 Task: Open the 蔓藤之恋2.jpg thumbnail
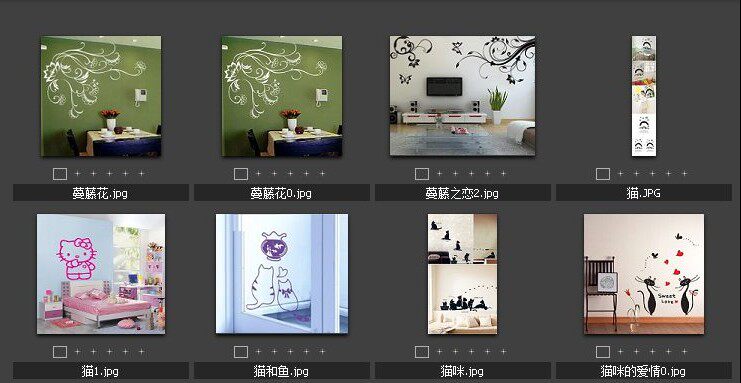point(462,96)
